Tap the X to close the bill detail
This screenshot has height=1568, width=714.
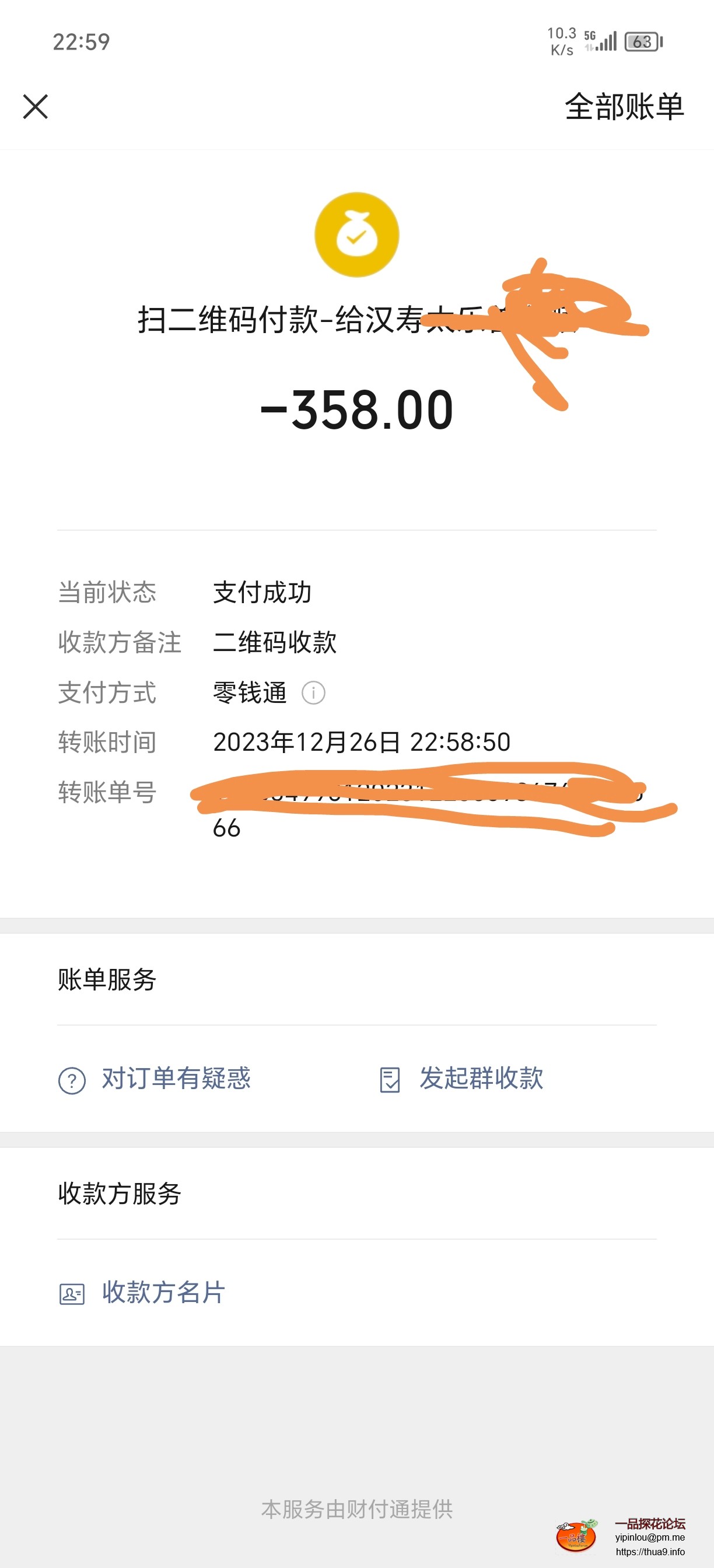(34, 107)
